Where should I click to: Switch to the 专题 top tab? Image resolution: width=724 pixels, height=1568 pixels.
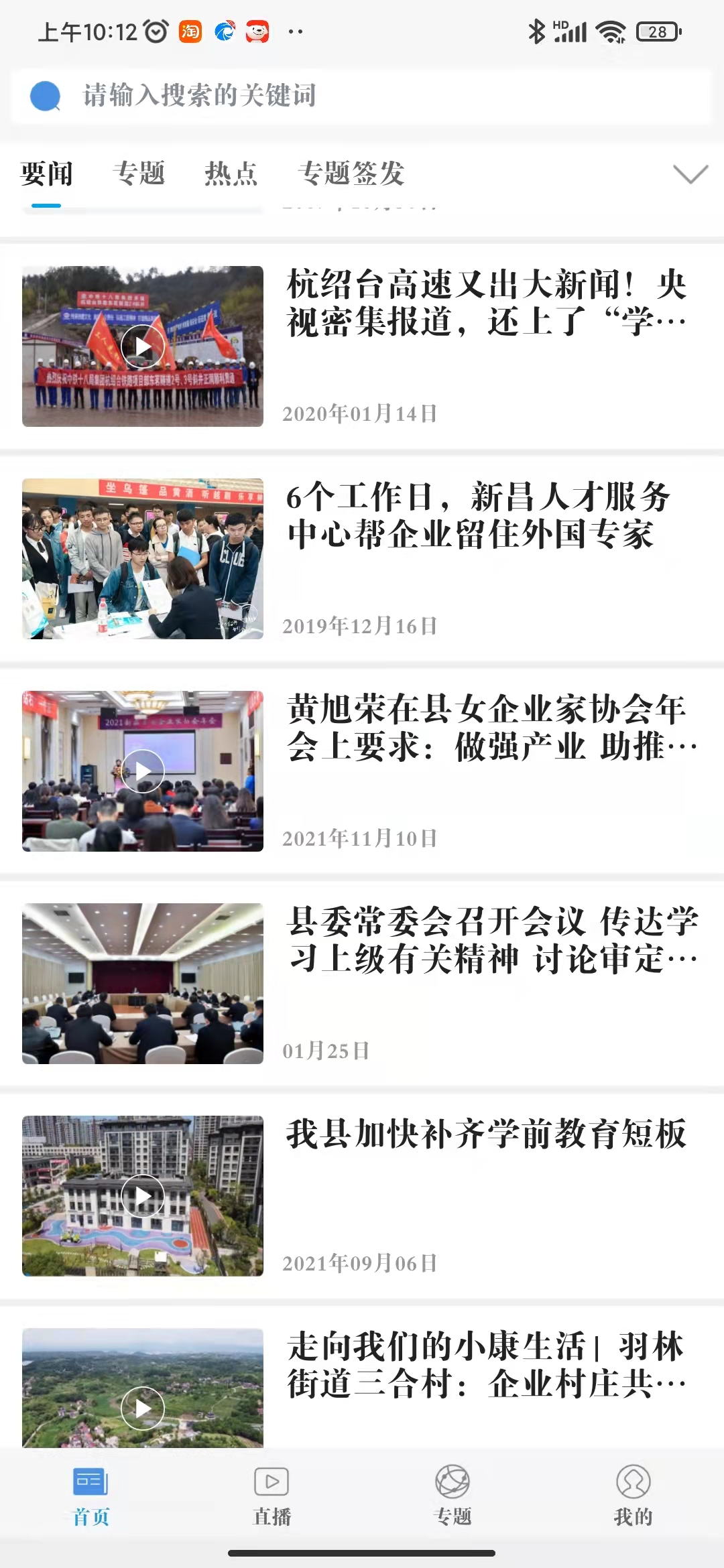coord(139,174)
